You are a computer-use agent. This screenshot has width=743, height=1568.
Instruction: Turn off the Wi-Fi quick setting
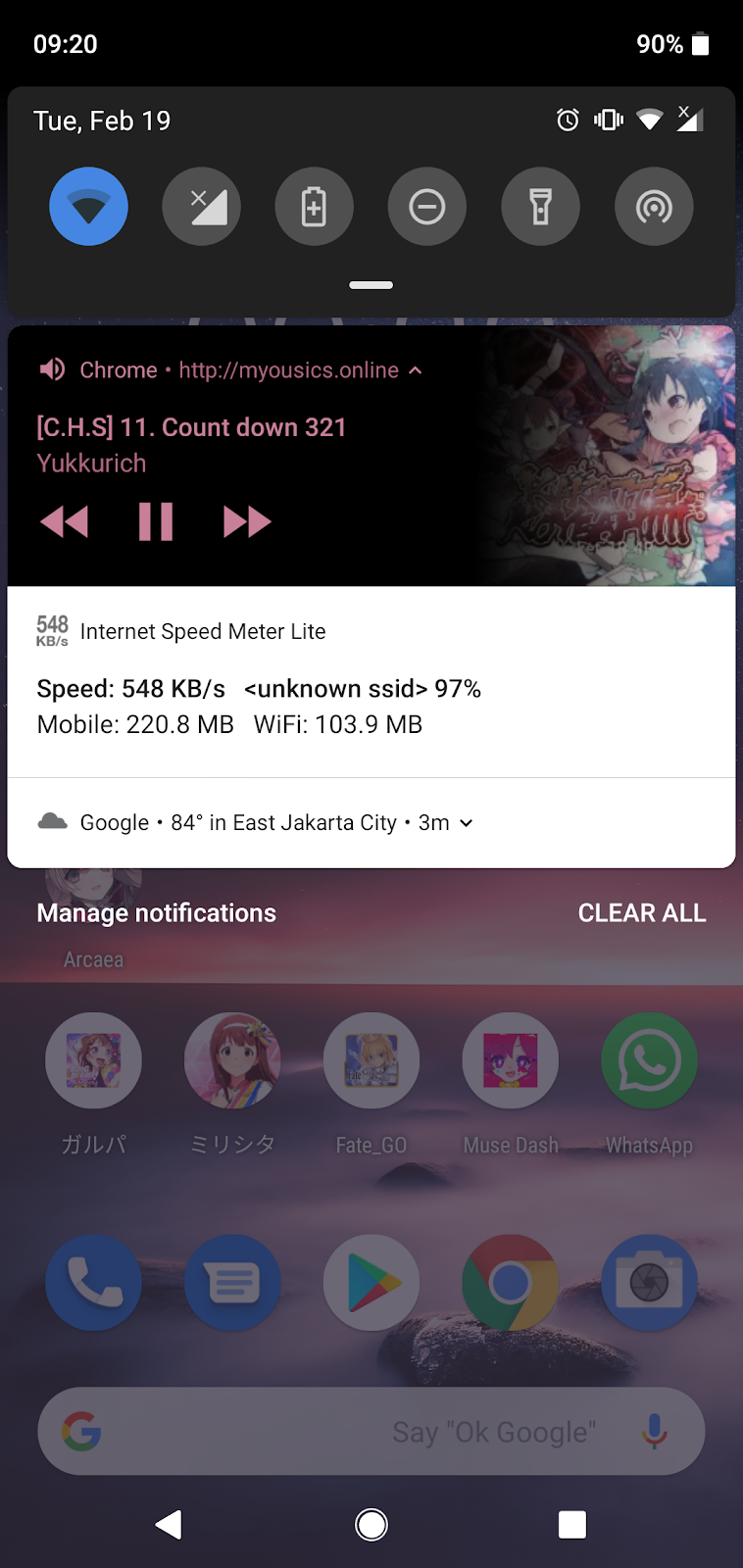[88, 207]
